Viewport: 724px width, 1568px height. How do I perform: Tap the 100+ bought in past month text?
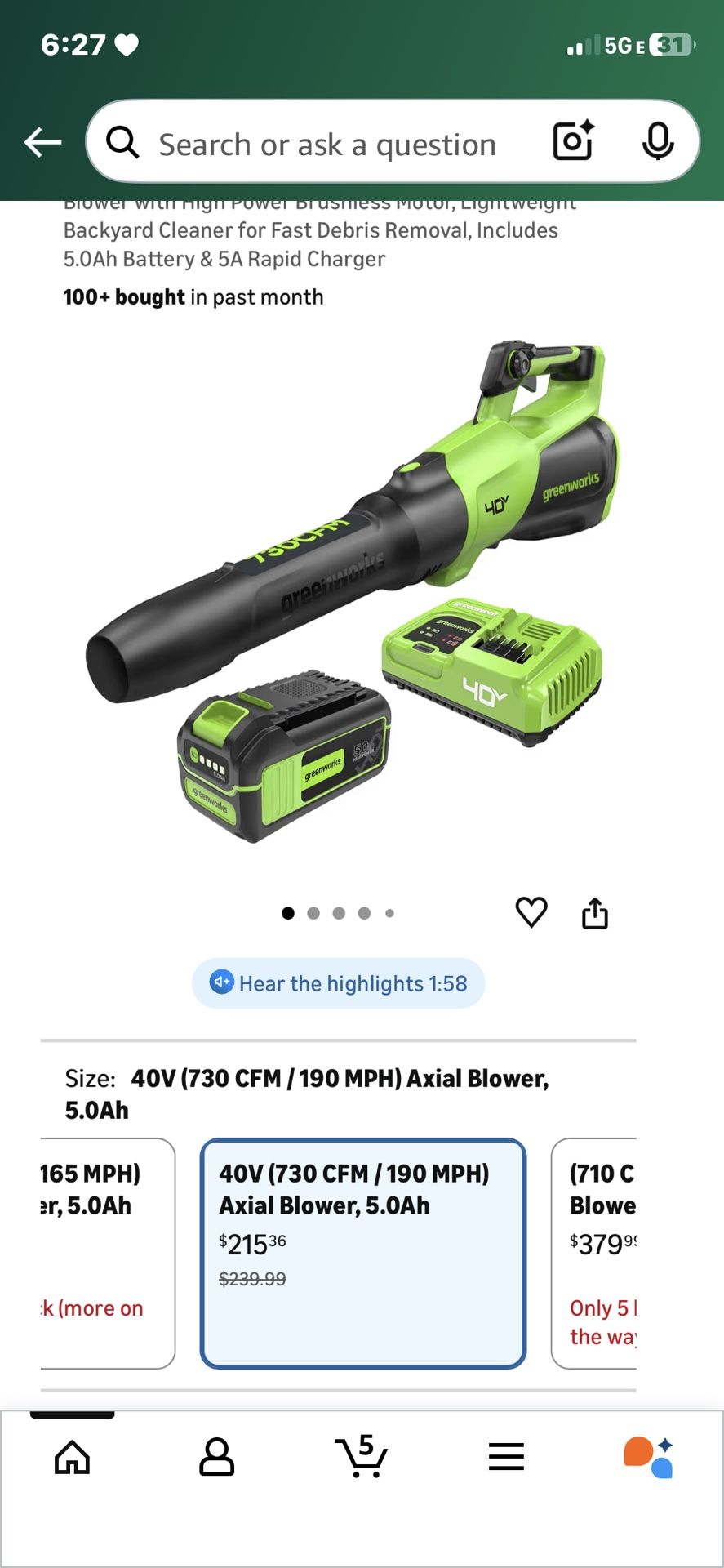pyautogui.click(x=193, y=296)
